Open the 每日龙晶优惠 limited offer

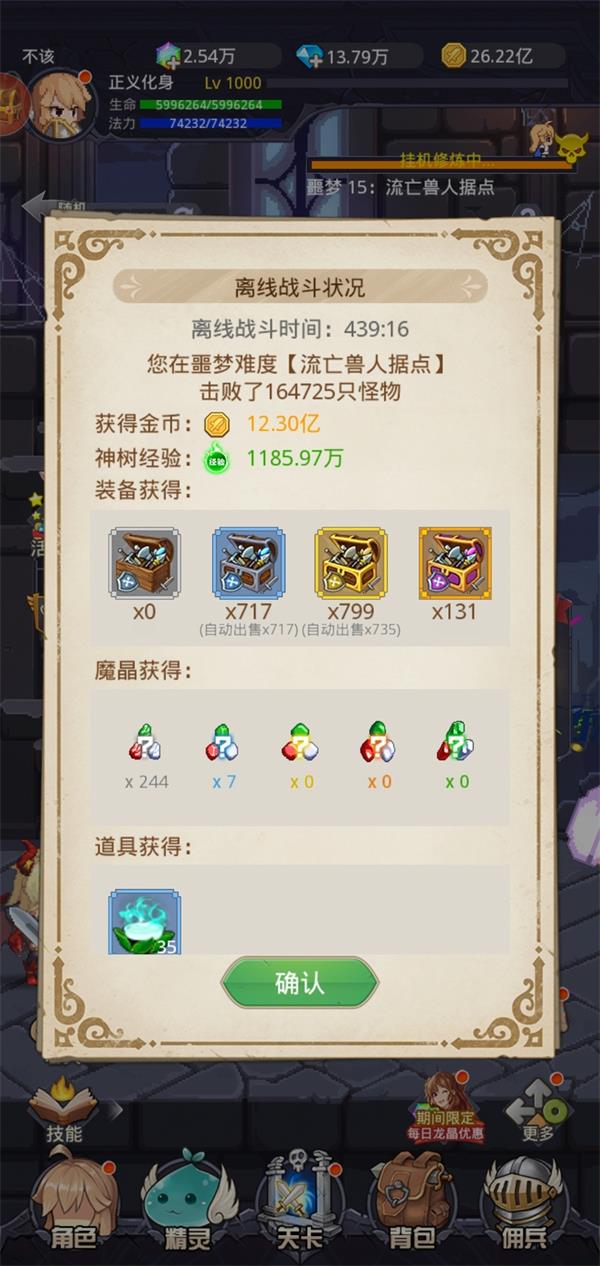(x=445, y=1108)
